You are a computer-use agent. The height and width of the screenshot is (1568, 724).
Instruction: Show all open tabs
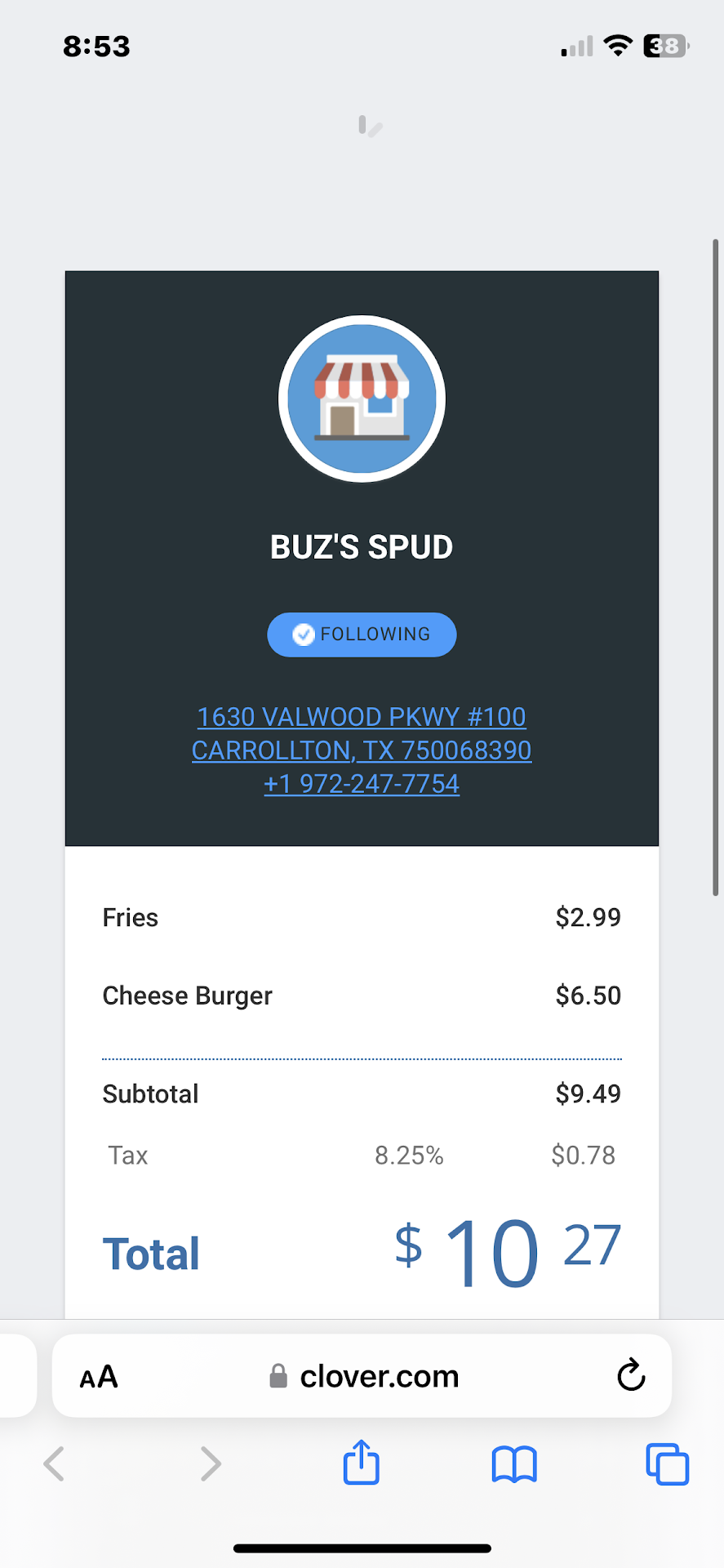click(x=667, y=1463)
